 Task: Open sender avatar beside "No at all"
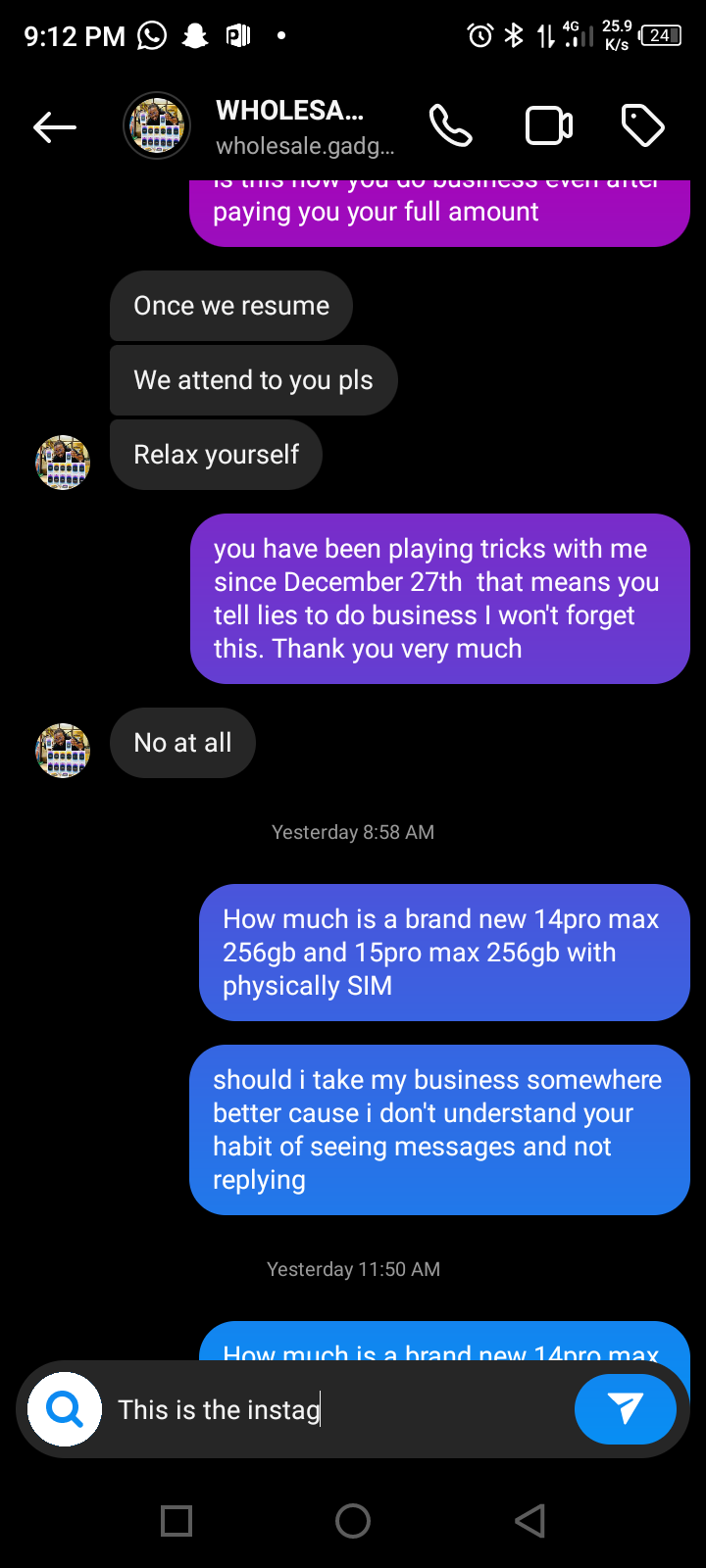tap(63, 751)
